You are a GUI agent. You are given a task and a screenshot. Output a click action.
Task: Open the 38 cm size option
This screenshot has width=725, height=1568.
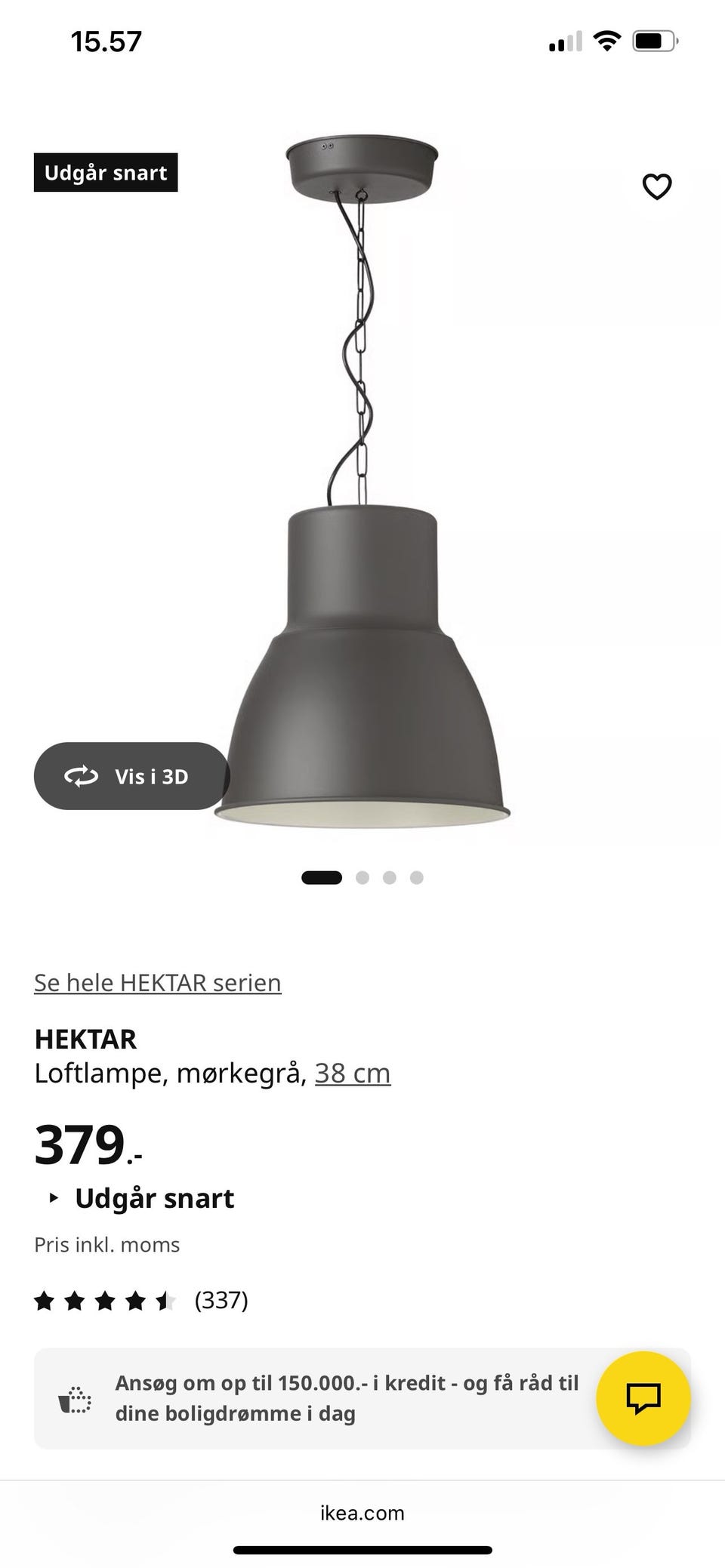point(352,1072)
